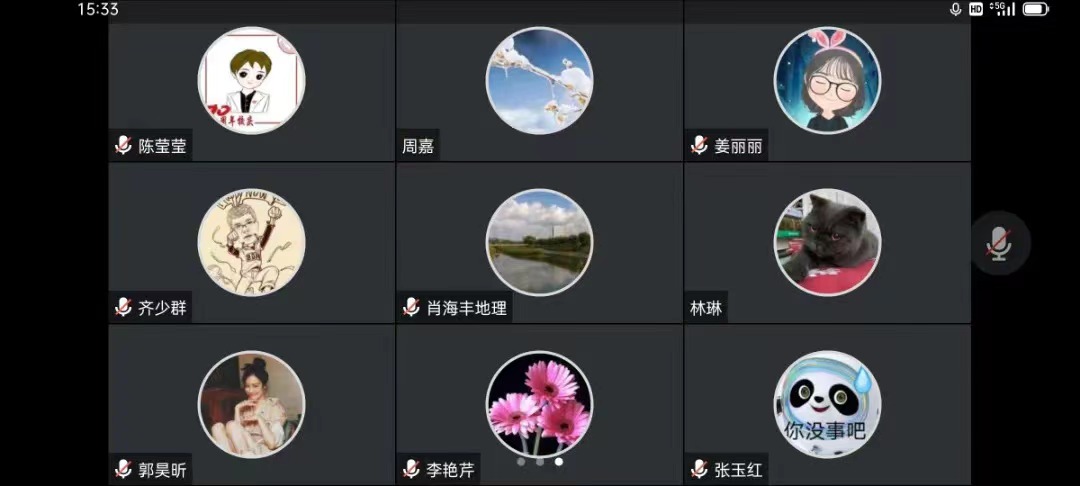Image resolution: width=1080 pixels, height=486 pixels.
Task: Select participant tile 林琳
Action: click(x=827, y=243)
